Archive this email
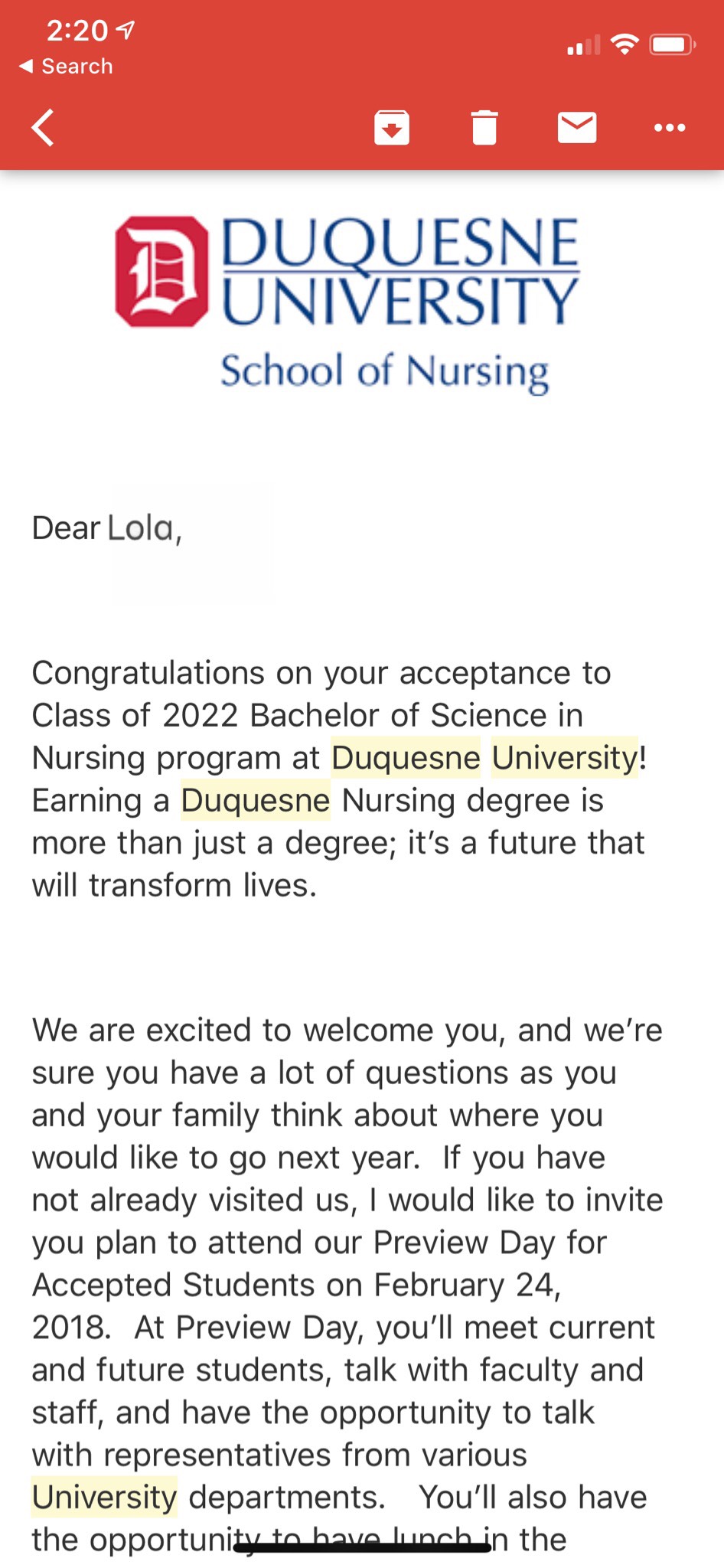The image size is (724, 1568). pyautogui.click(x=391, y=127)
